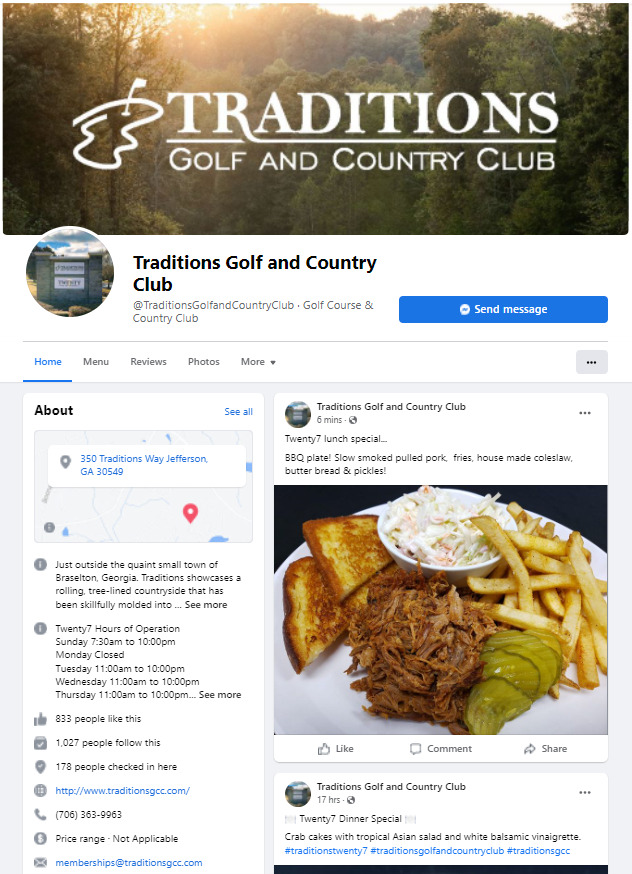Open the Reviews tab

click(x=148, y=362)
